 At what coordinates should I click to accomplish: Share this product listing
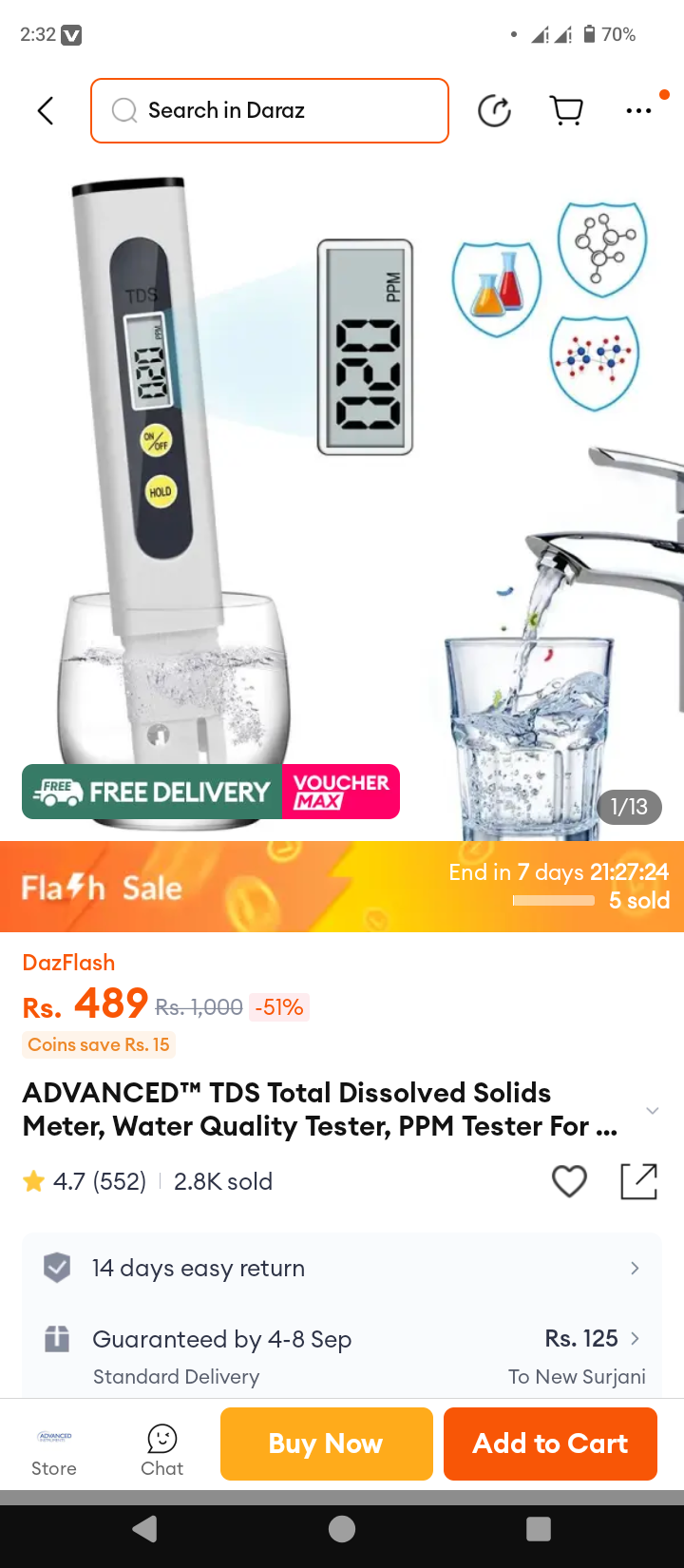638,1181
